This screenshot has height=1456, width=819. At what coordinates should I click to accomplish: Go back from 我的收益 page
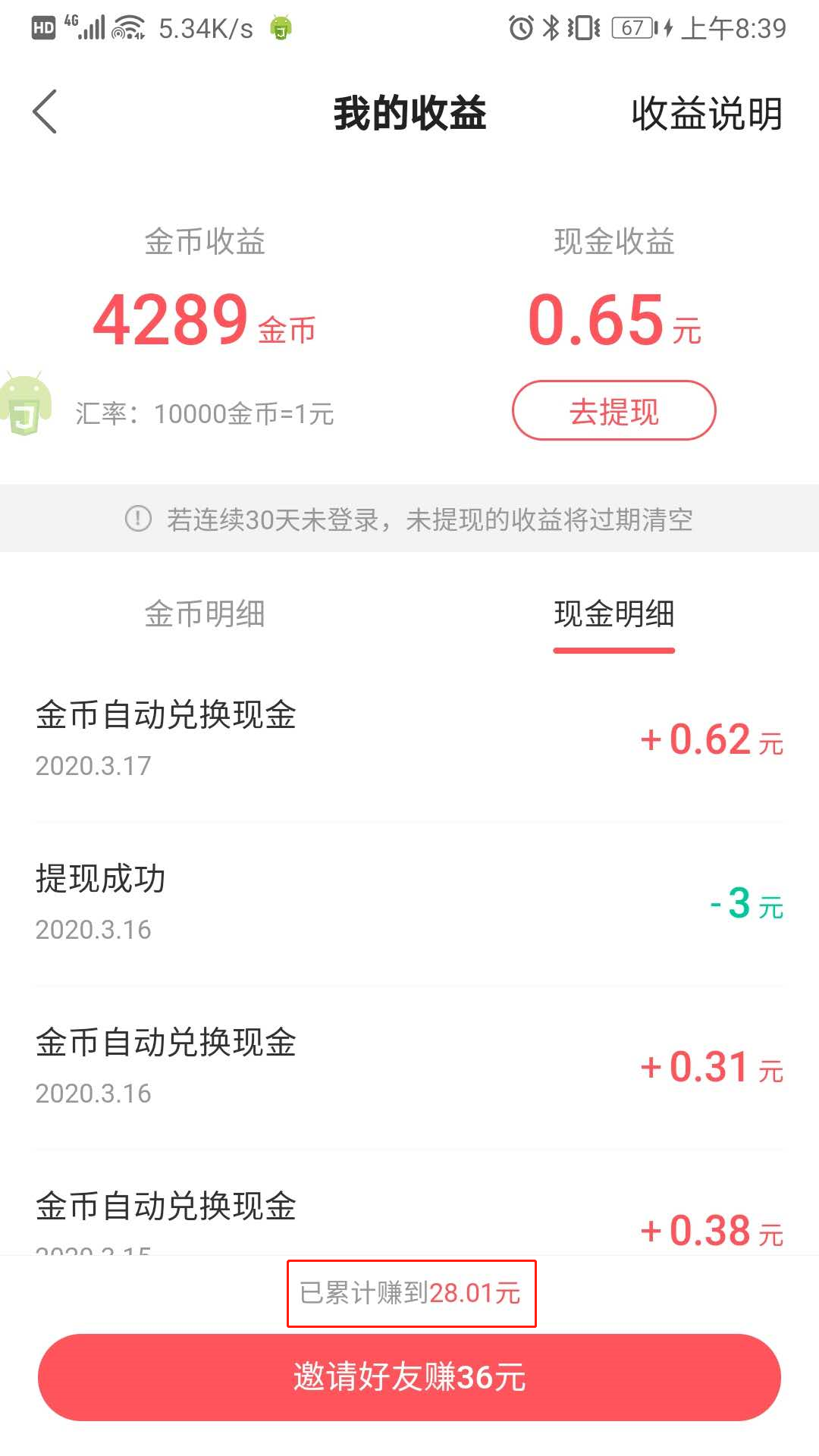(45, 112)
